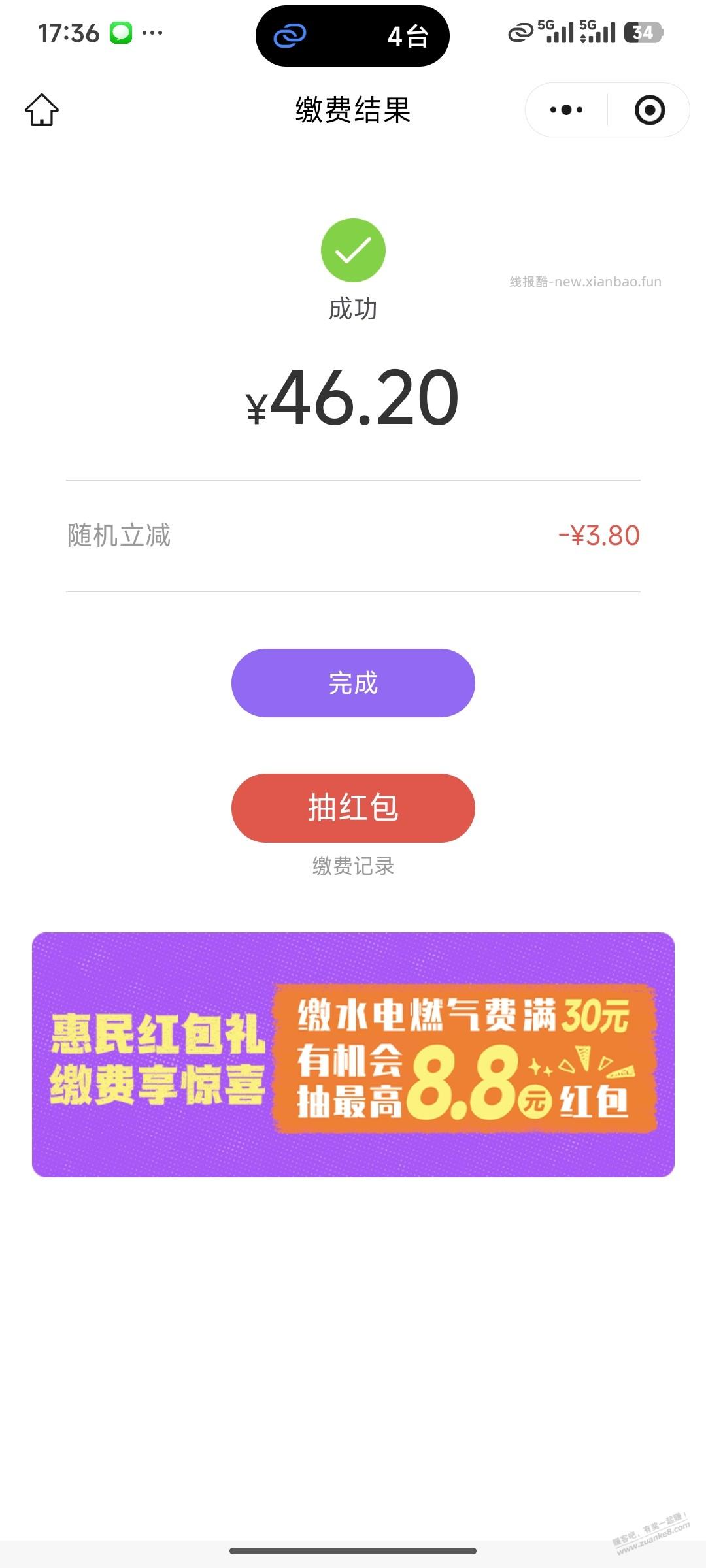The height and width of the screenshot is (1568, 706).
Task: Tap the home icon to return home
Action: [41, 109]
